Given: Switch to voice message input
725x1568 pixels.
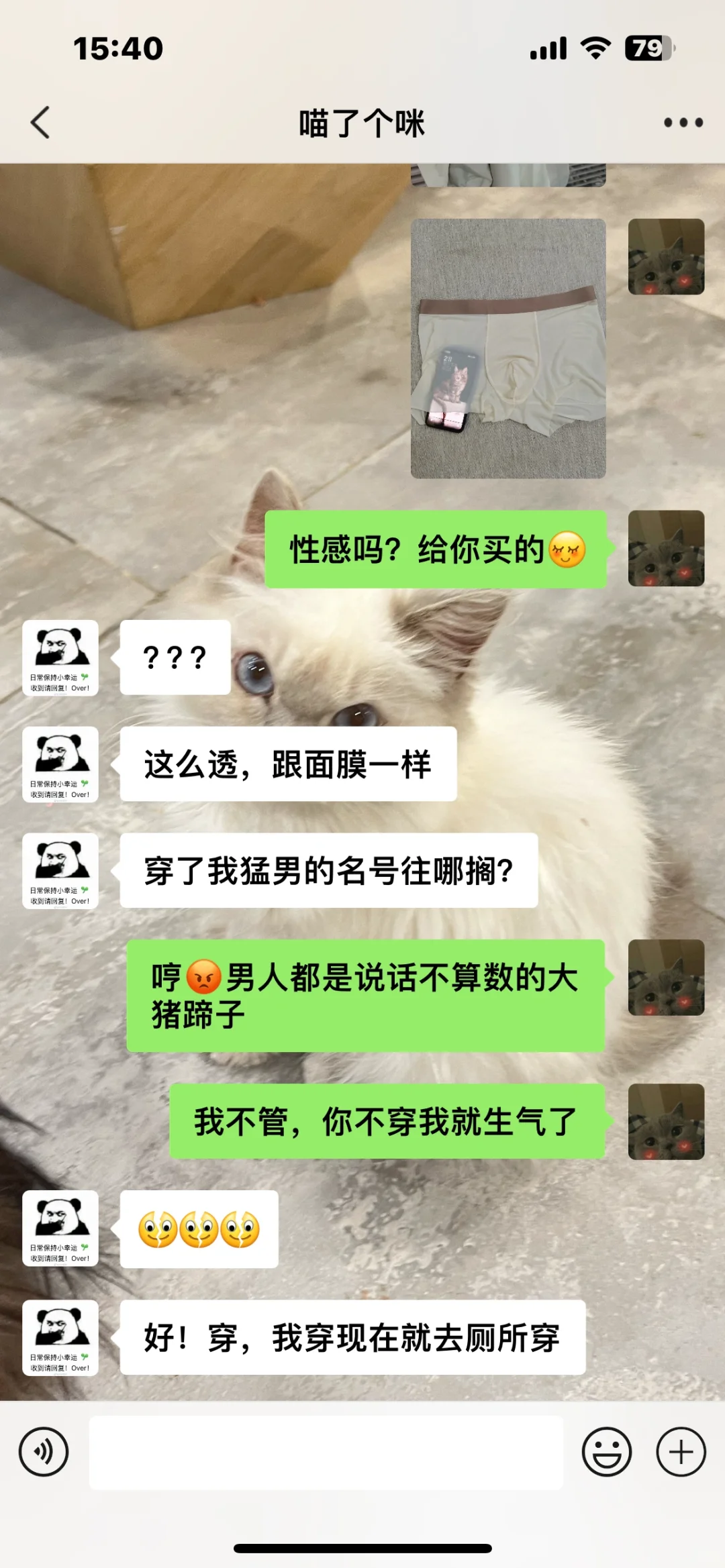Looking at the screenshot, I should 44,1452.
